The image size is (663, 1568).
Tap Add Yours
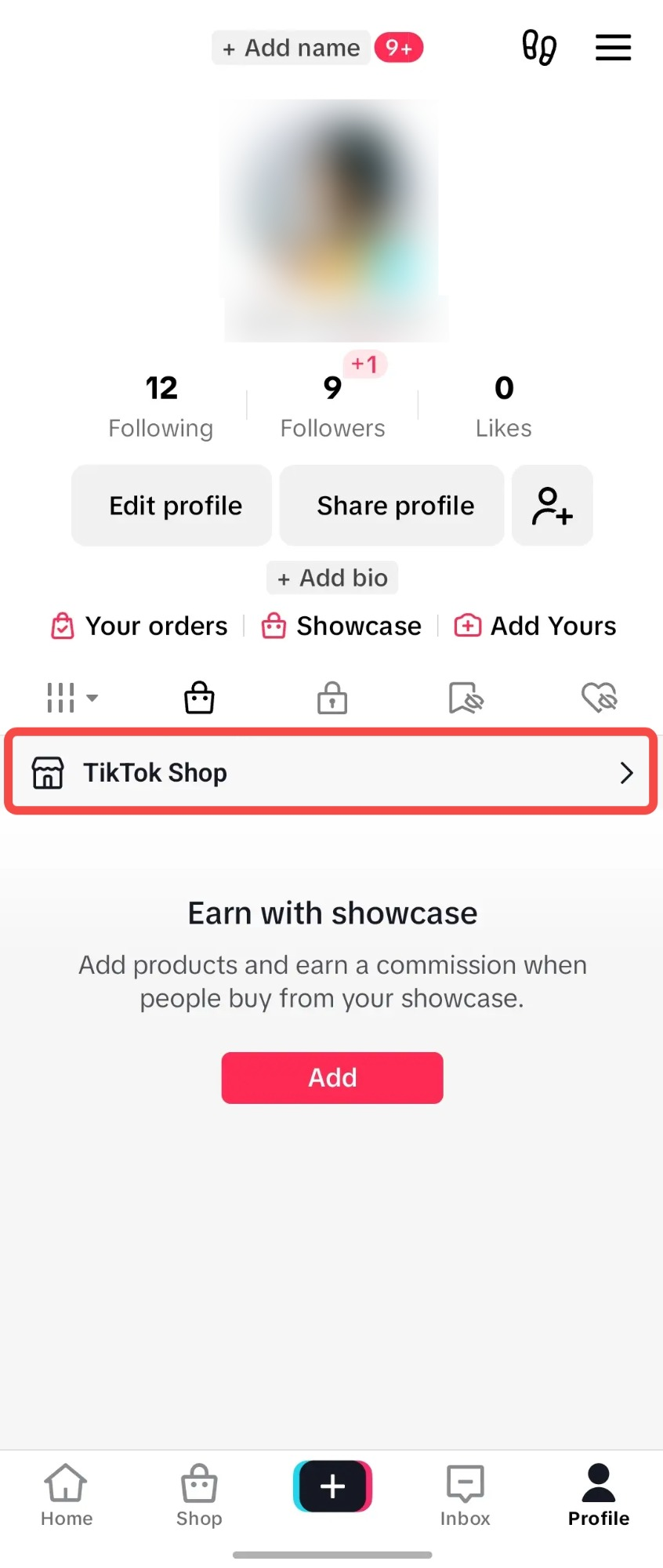[536, 626]
